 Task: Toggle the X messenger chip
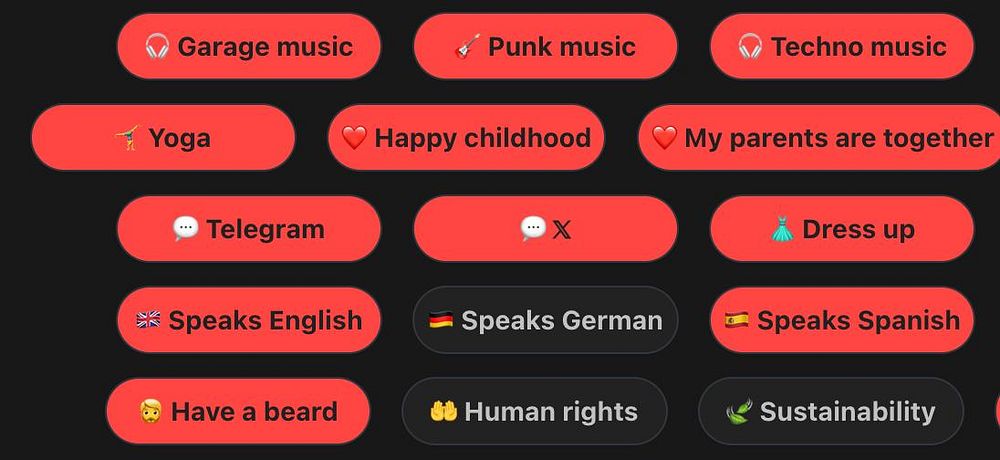pyautogui.click(x=545, y=229)
